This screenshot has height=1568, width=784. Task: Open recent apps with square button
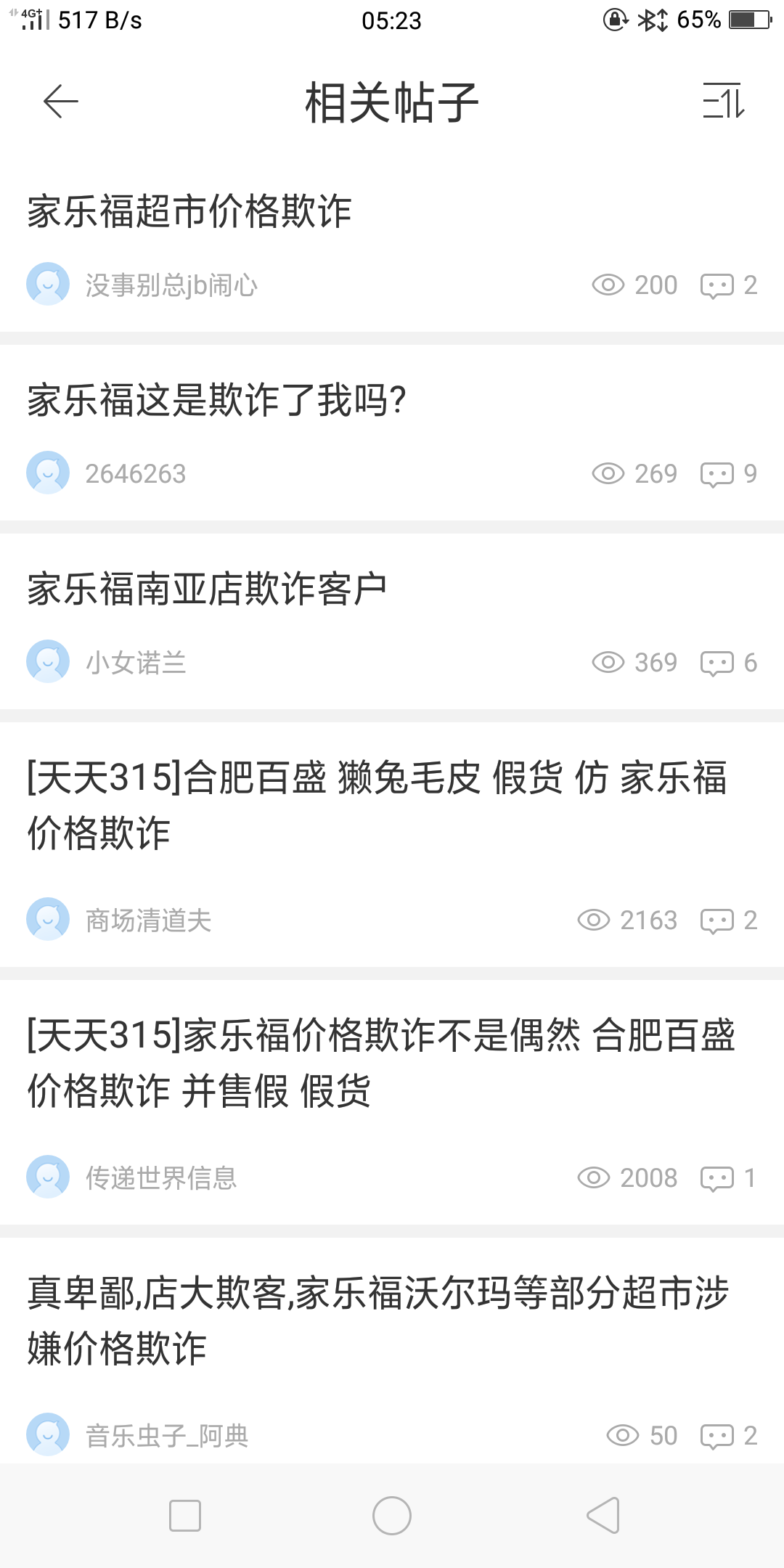point(185,1516)
